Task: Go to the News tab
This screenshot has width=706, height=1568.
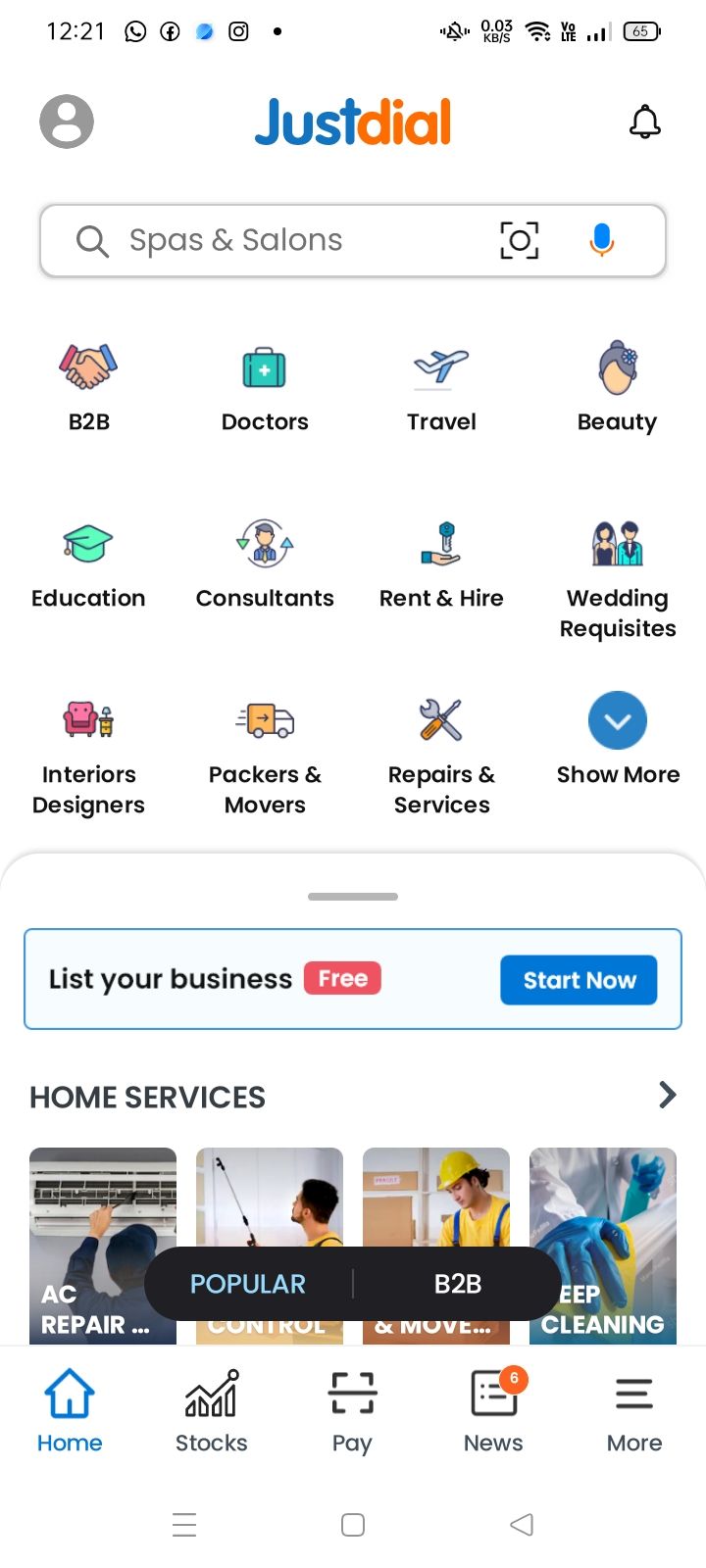Action: (x=493, y=1411)
